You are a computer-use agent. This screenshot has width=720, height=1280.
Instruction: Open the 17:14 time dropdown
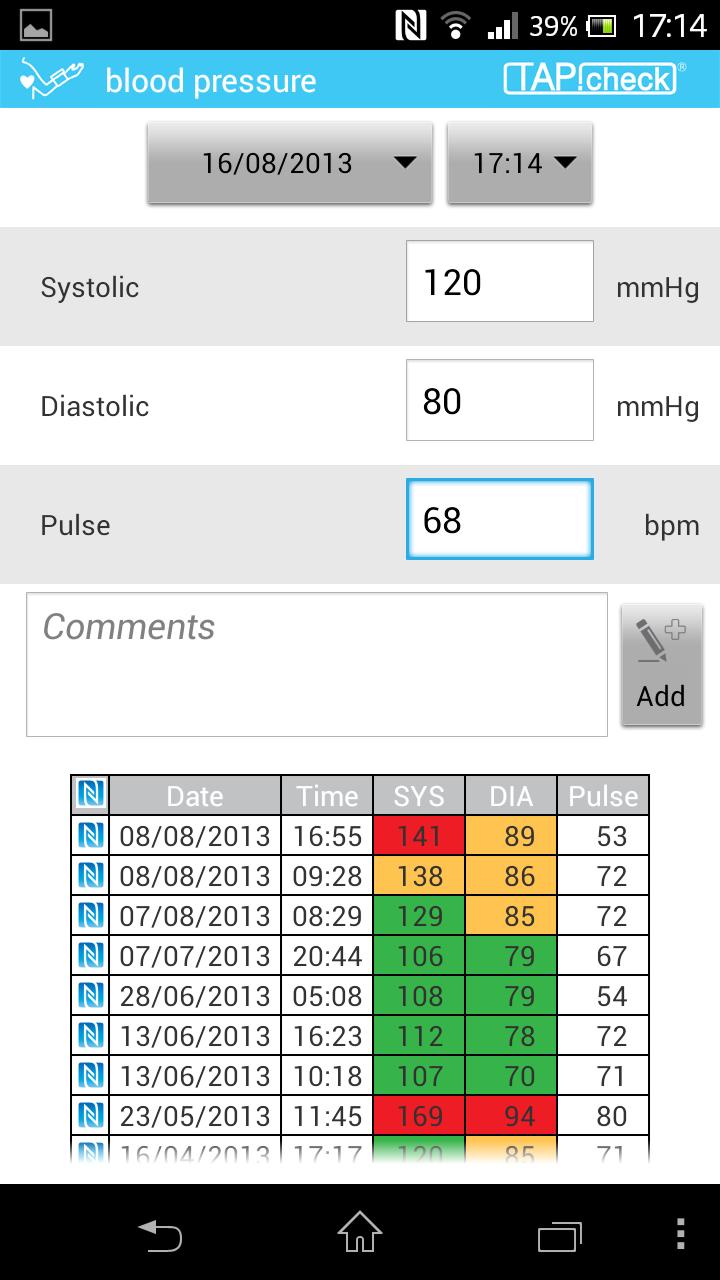[x=519, y=162]
